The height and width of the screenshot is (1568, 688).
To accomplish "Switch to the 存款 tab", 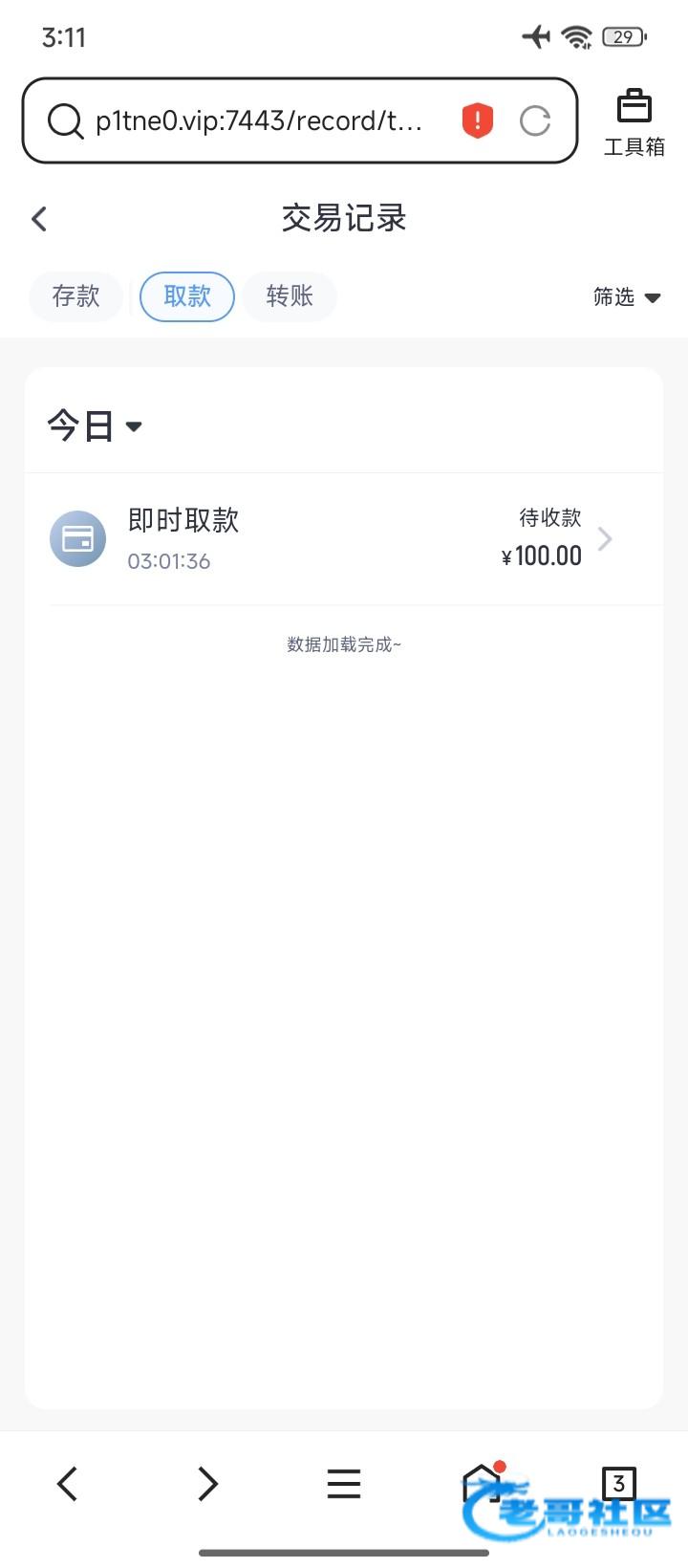I will pos(75,296).
